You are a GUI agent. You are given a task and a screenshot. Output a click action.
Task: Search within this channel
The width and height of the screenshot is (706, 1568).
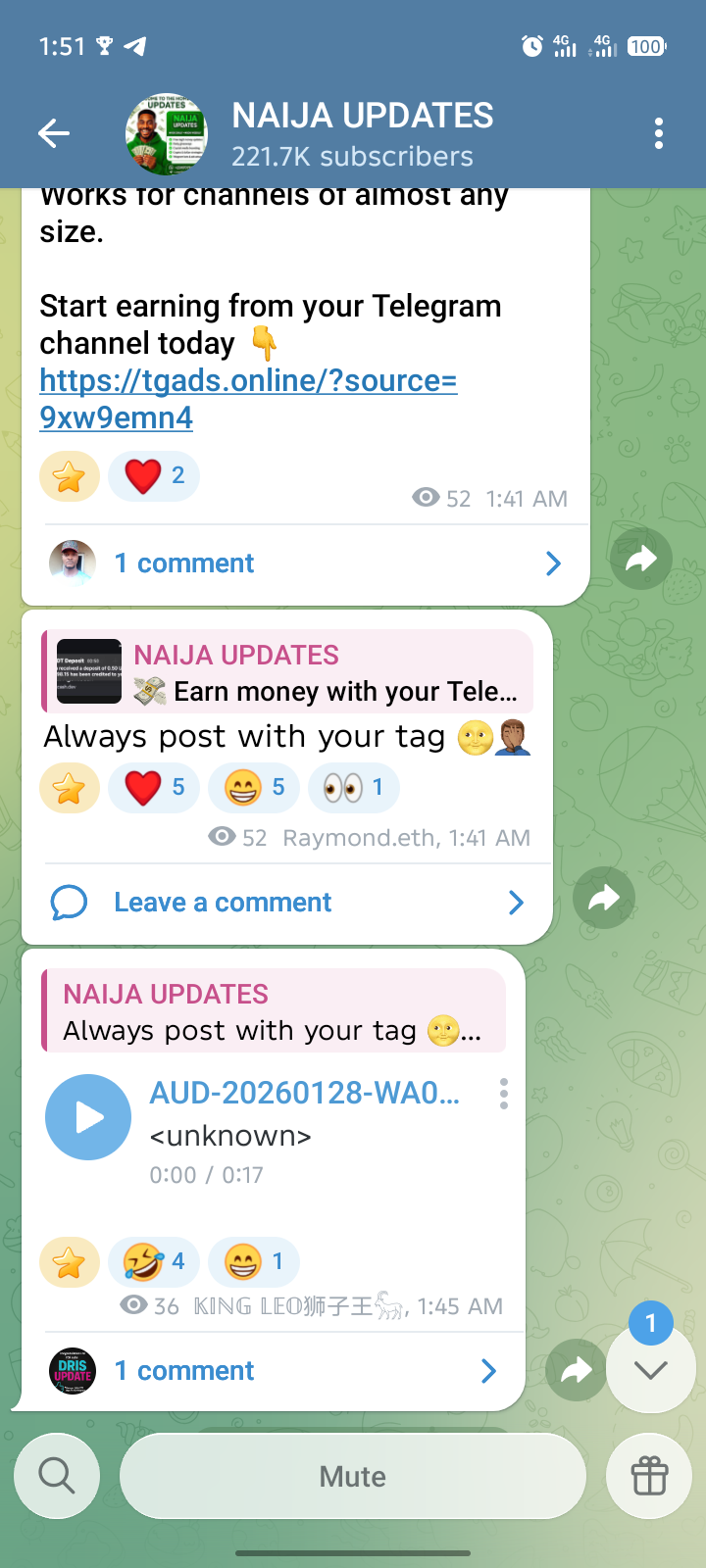click(57, 1476)
